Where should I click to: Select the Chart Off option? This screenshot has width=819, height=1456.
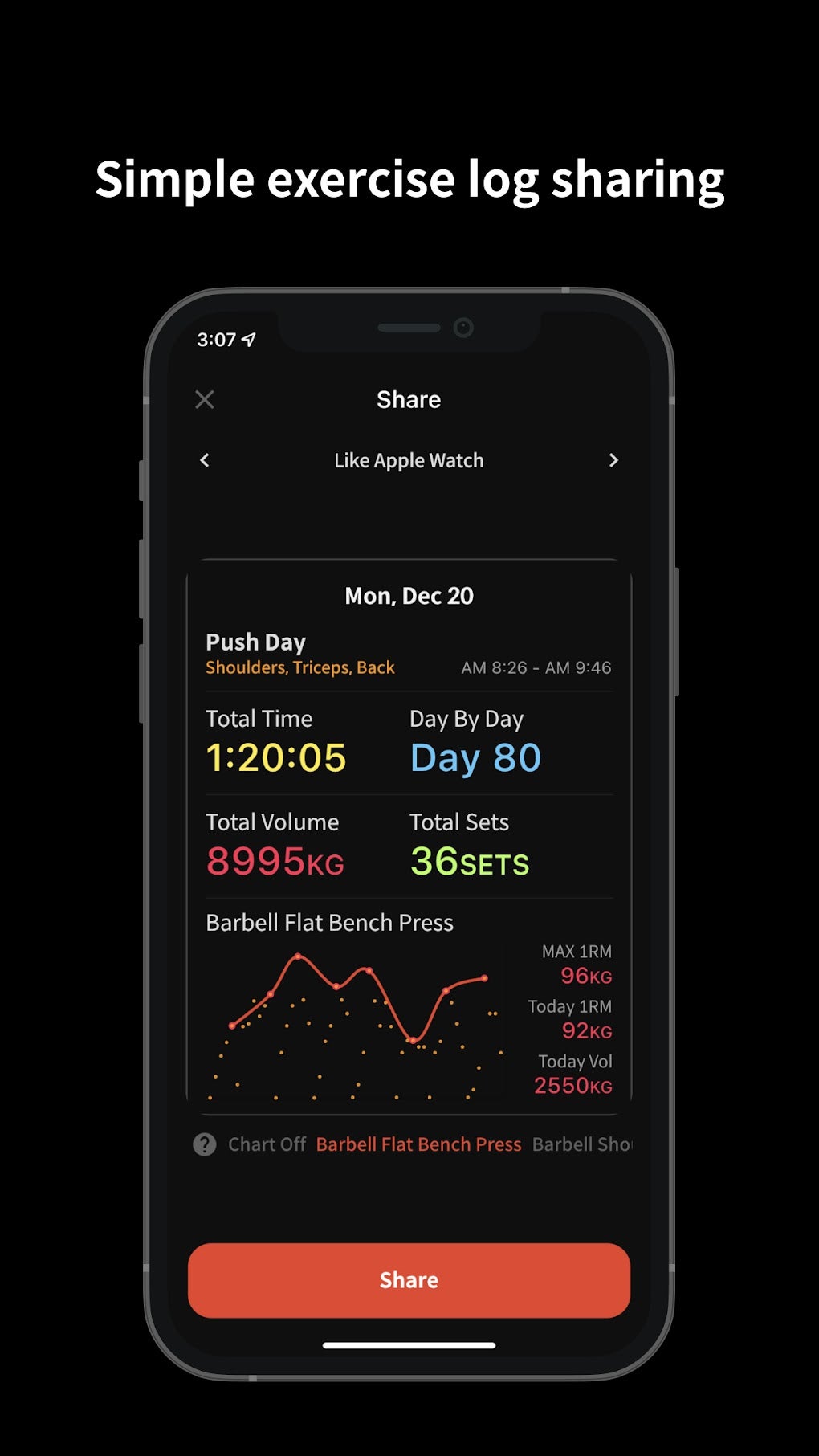[268, 1144]
